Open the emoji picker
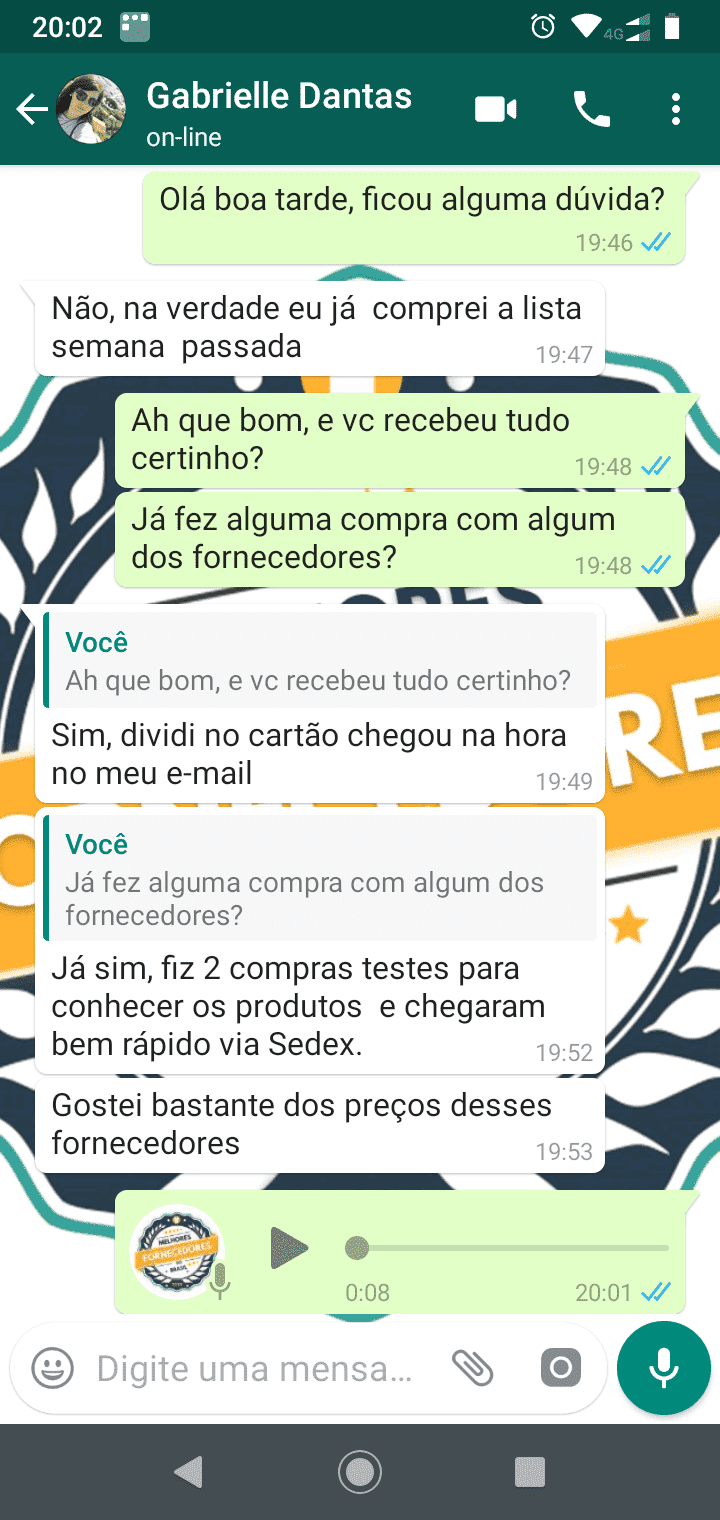The width and height of the screenshot is (720, 1520). click(52, 1368)
